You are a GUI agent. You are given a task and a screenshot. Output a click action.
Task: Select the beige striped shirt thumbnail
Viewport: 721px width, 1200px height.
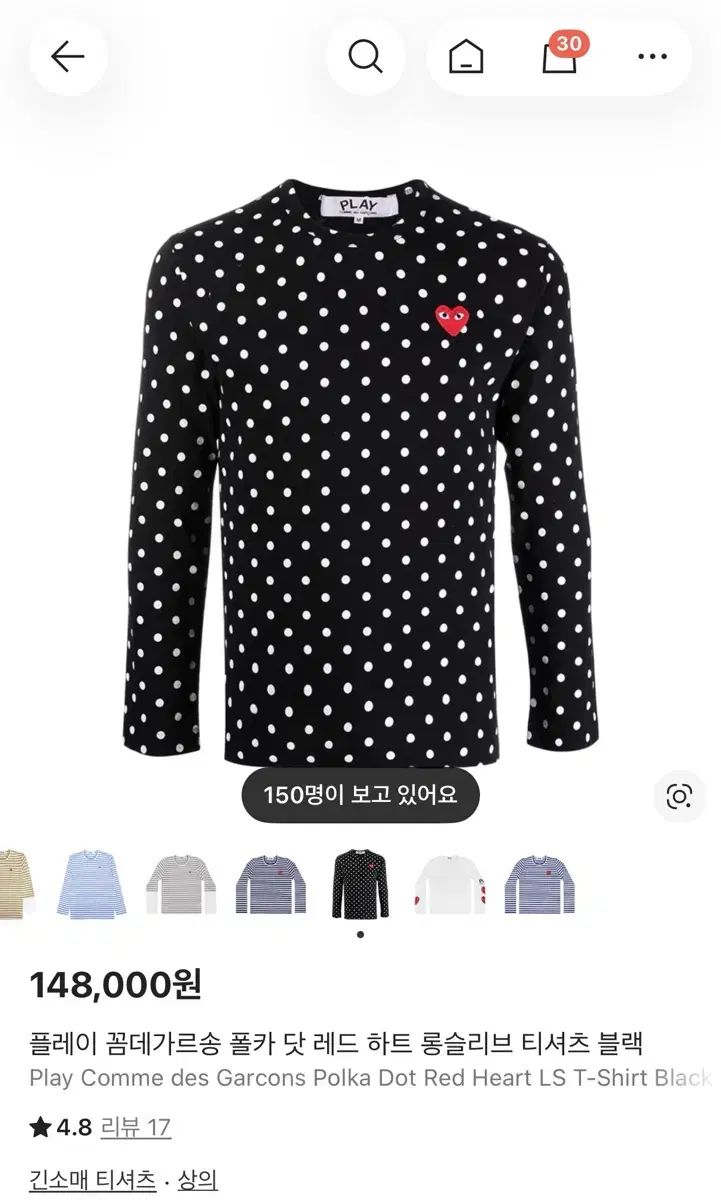[x=14, y=884]
